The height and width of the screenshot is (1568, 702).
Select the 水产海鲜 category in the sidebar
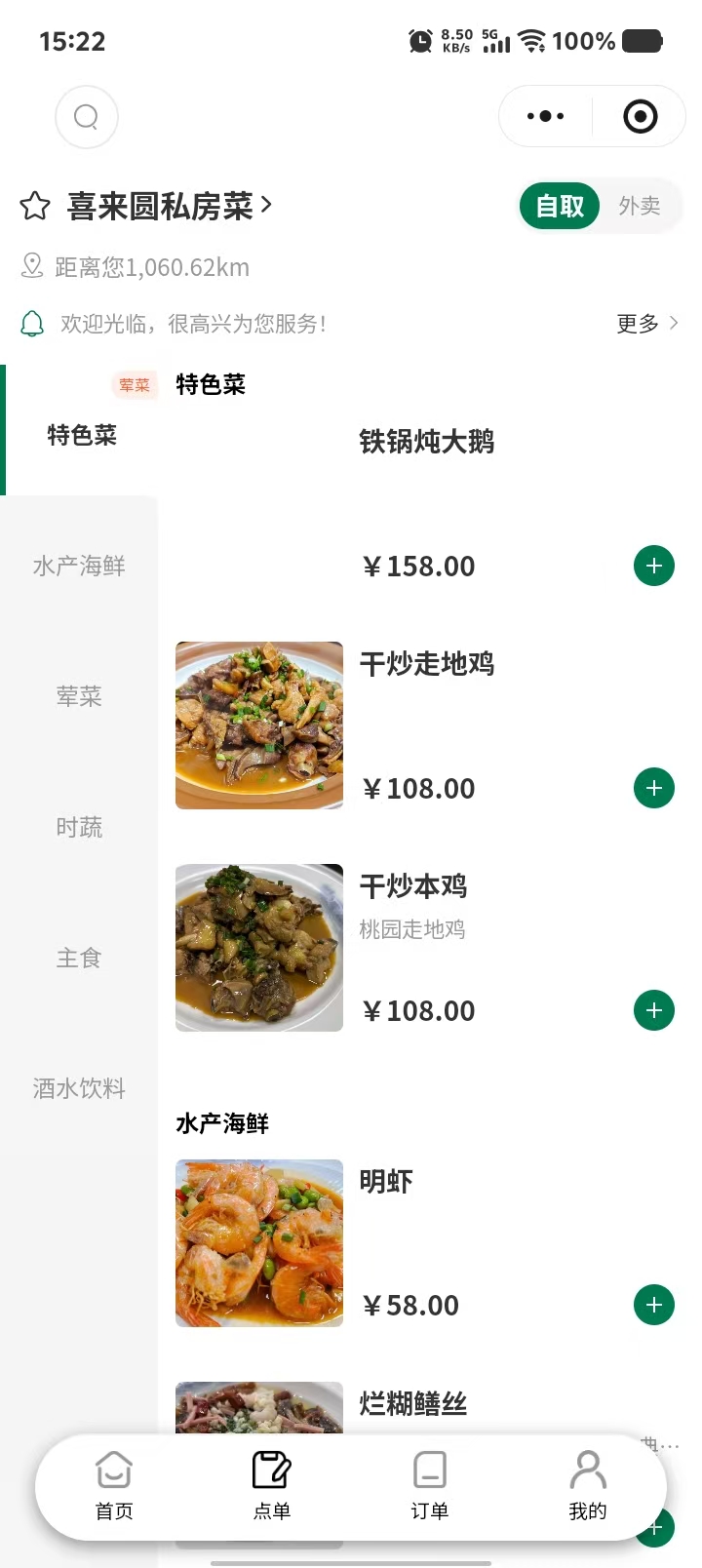tap(79, 566)
